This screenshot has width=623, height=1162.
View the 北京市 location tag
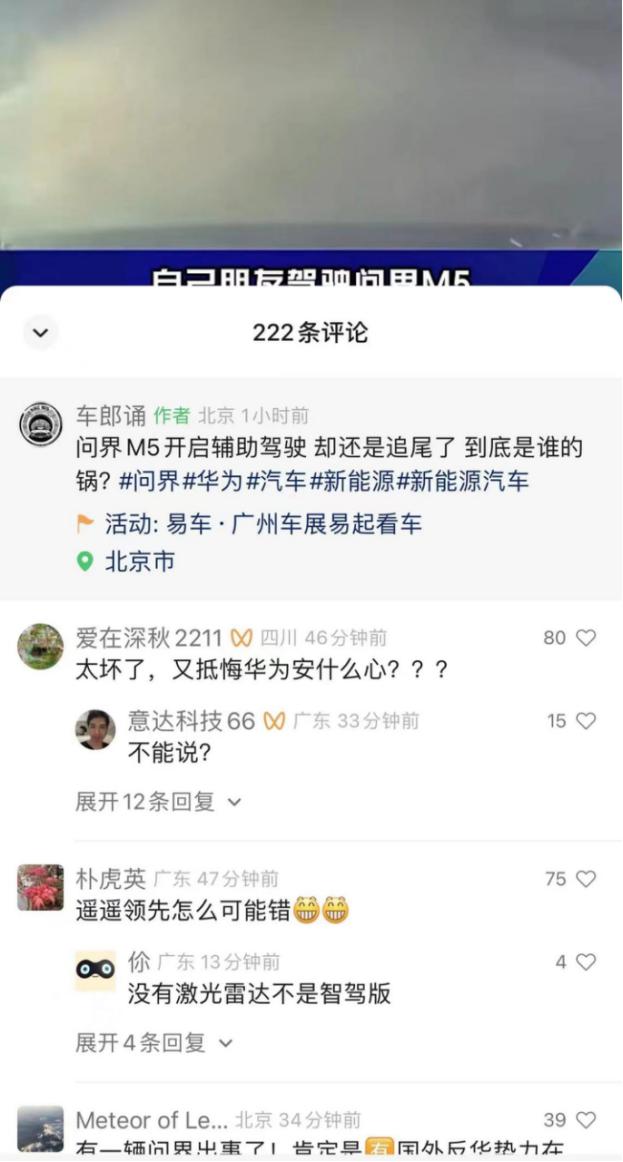click(139, 561)
